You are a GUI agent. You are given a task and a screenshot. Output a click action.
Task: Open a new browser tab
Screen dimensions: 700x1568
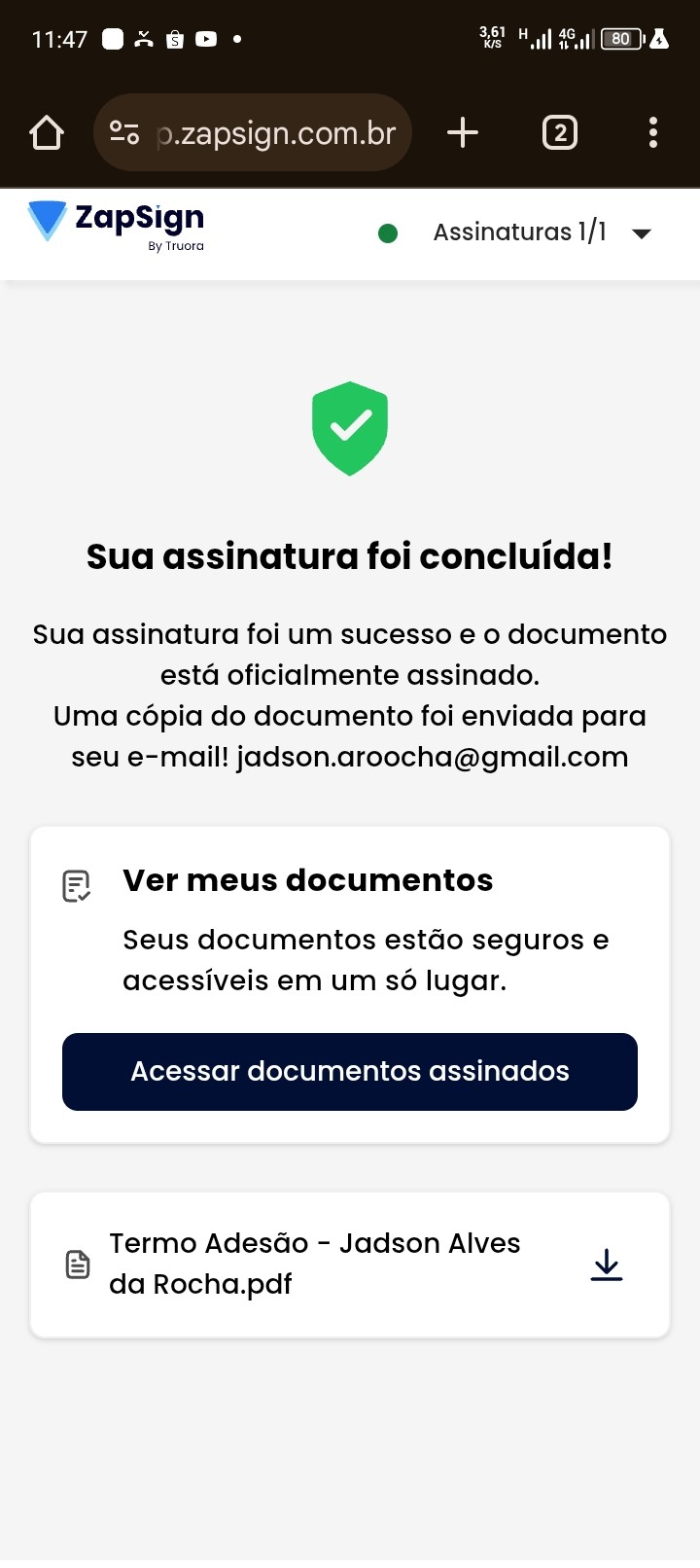pos(463,132)
